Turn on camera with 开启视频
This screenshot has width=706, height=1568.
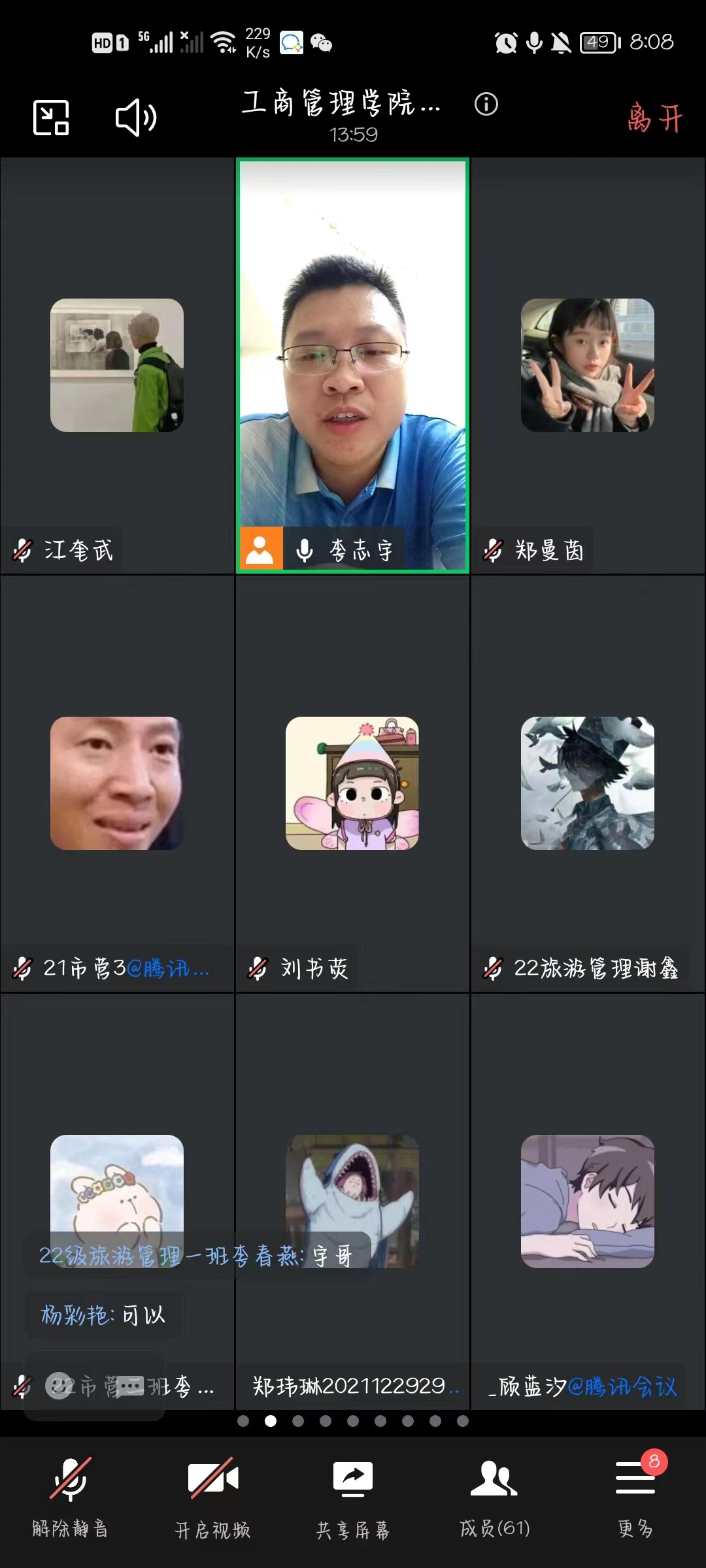click(x=212, y=1496)
